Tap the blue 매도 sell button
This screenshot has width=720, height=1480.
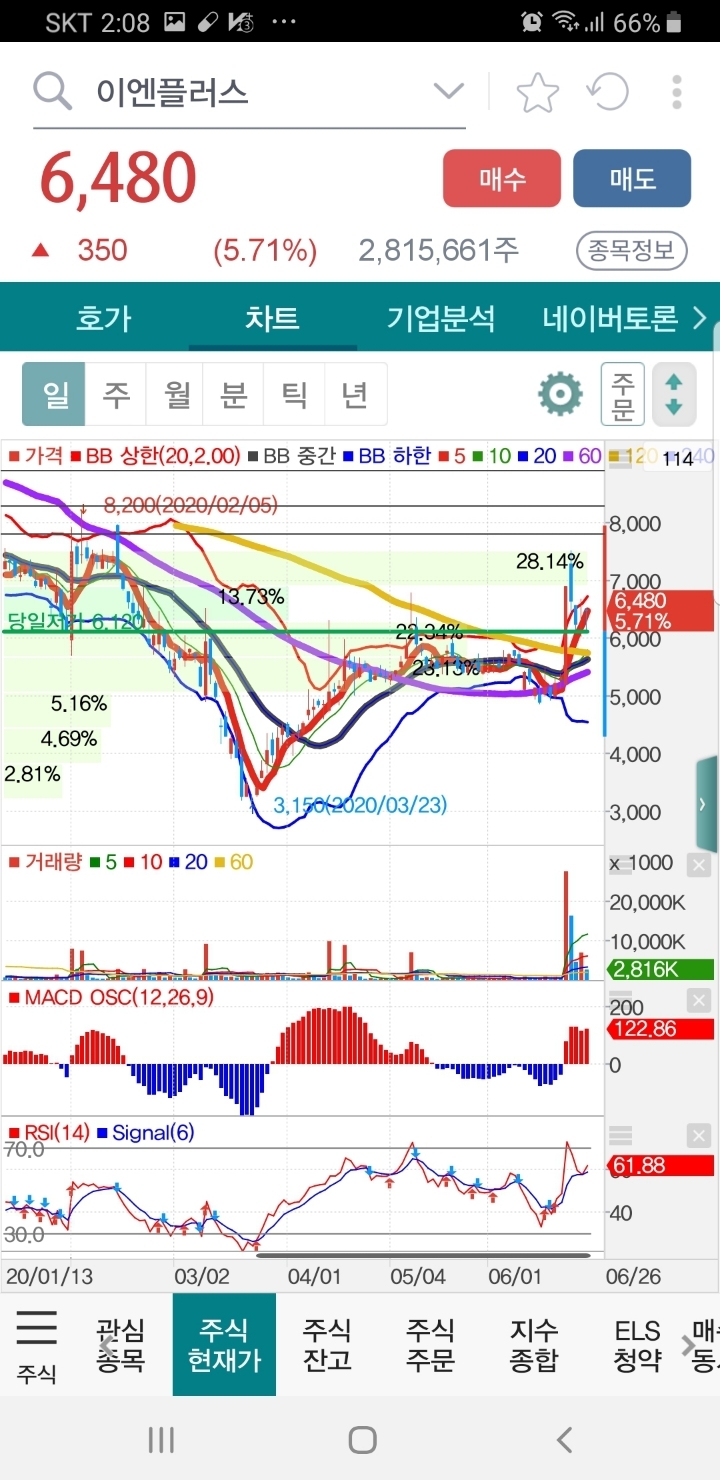click(x=632, y=179)
